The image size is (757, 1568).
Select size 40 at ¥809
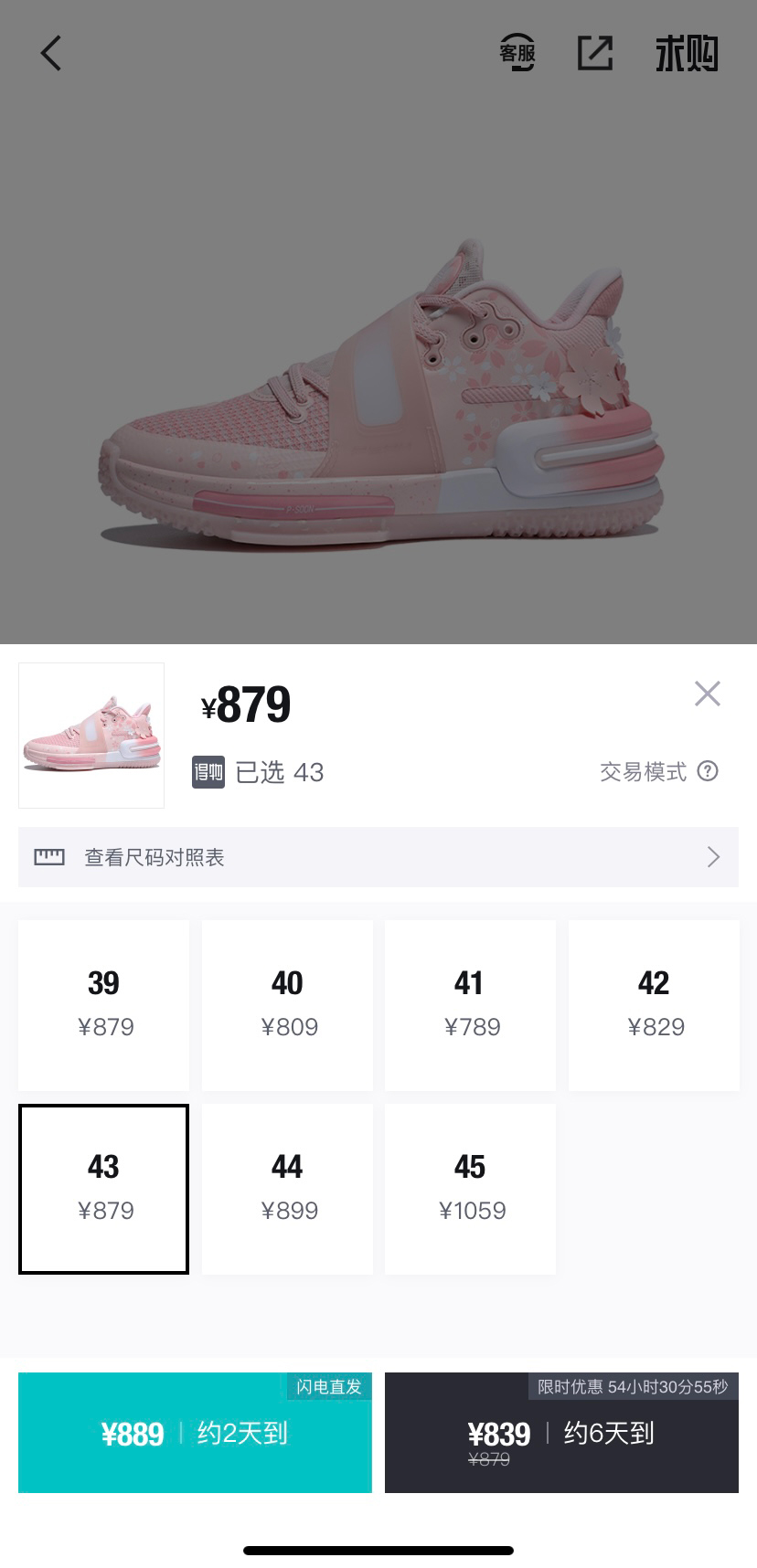[287, 1005]
